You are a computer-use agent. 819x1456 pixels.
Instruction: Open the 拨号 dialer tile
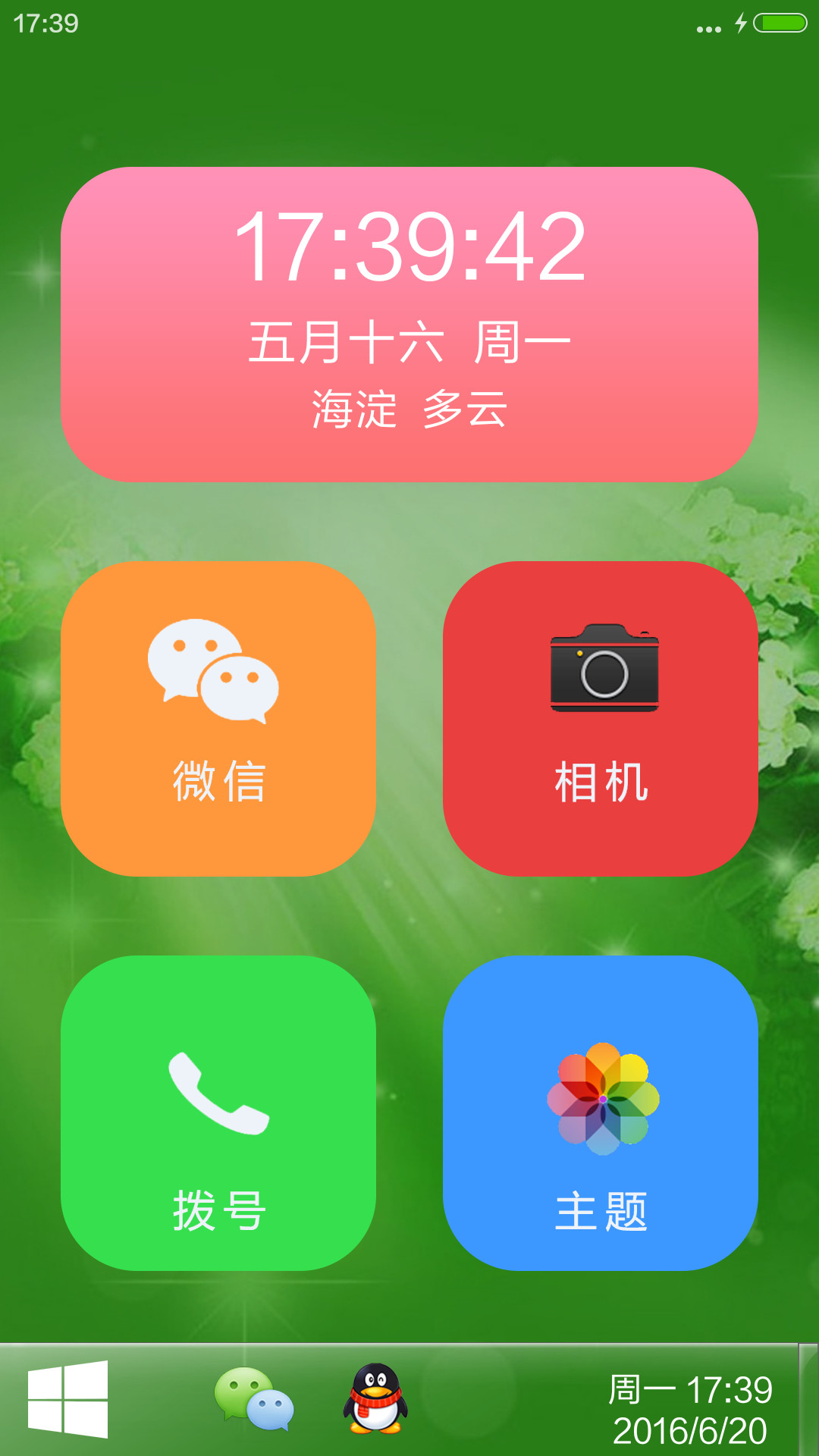pos(218,1112)
